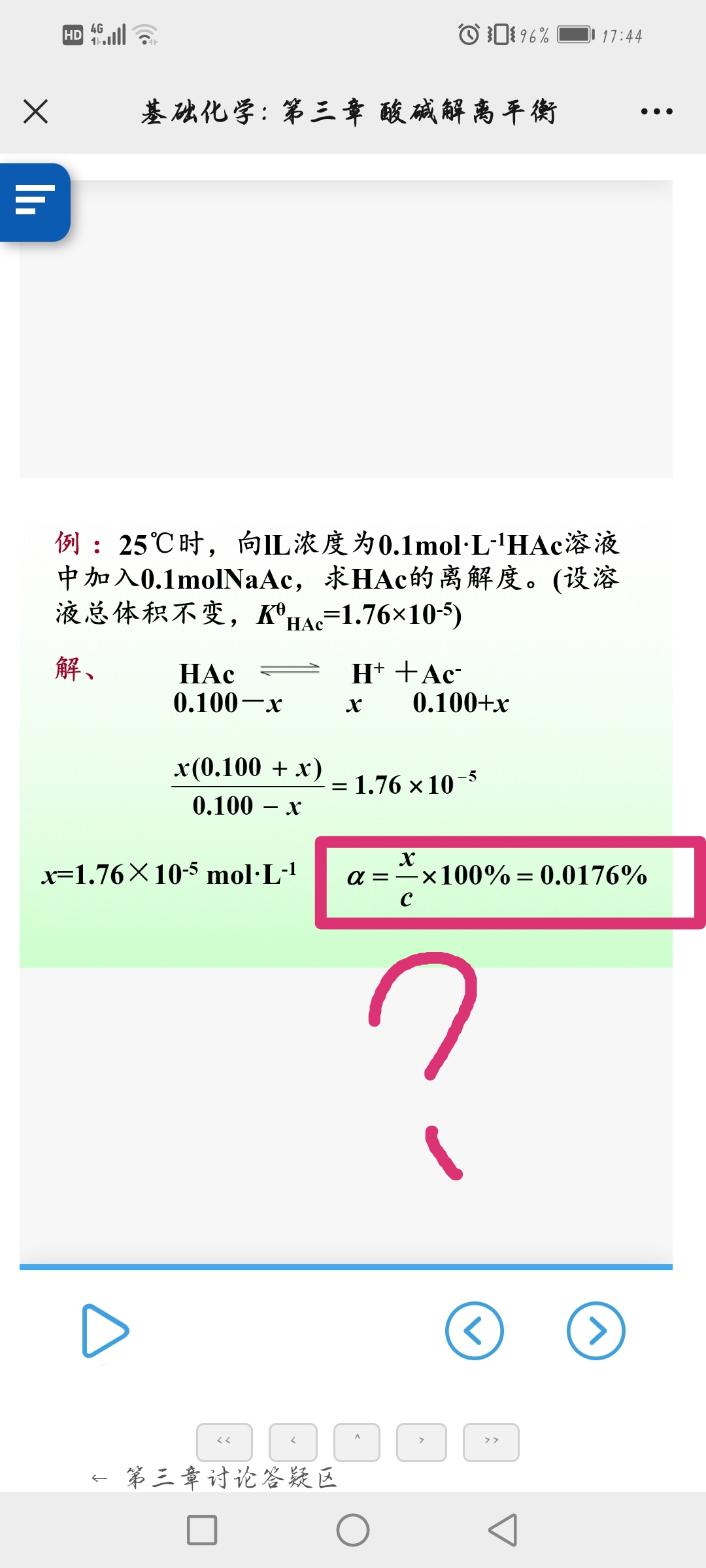This screenshot has width=706, height=1568.
Task: Open the three-dot overflow menu
Action: click(x=656, y=112)
